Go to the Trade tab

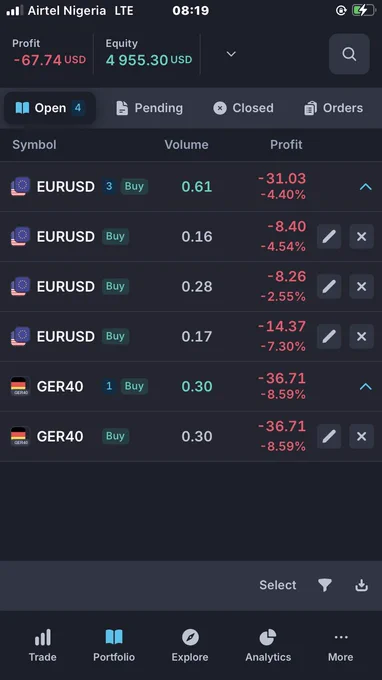point(42,645)
